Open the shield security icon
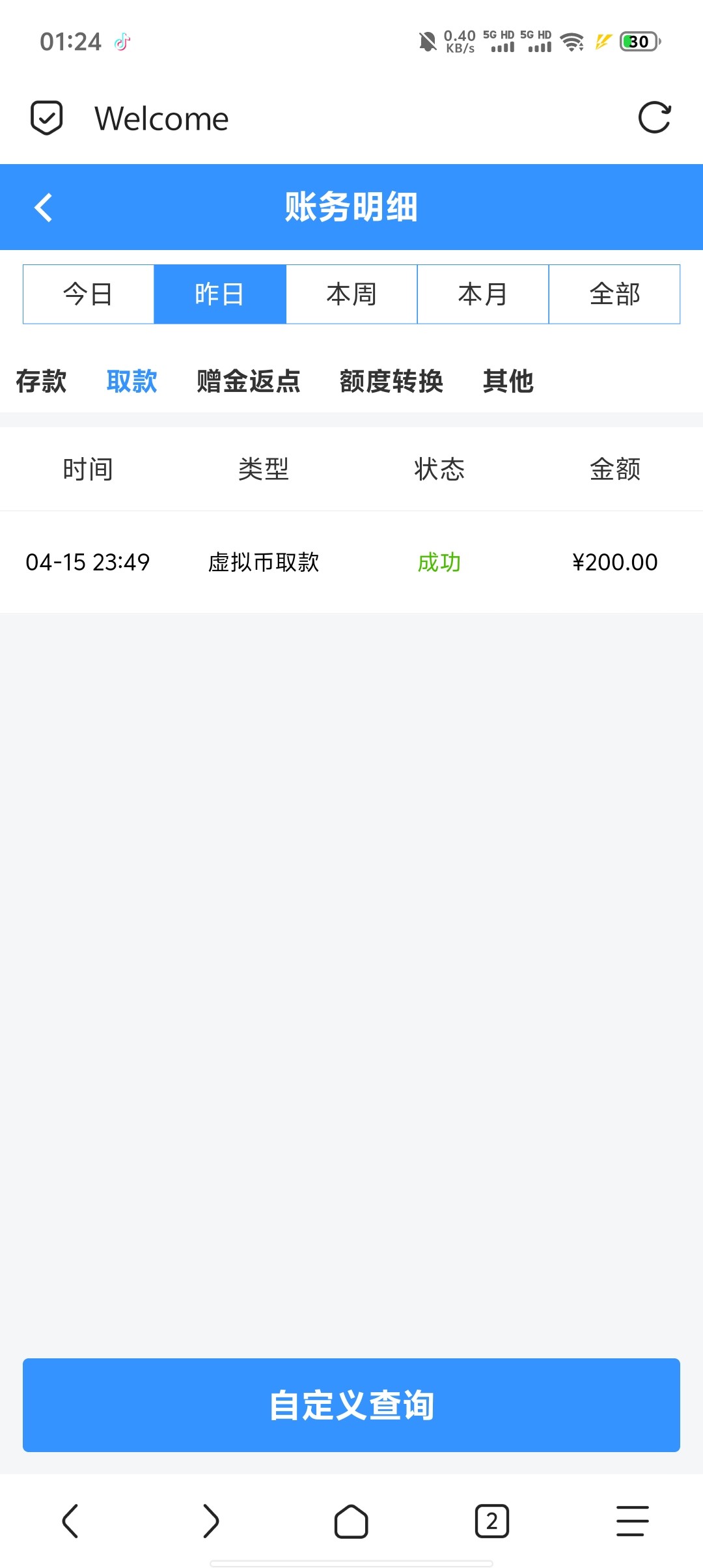This screenshot has width=703, height=1568. (x=47, y=118)
